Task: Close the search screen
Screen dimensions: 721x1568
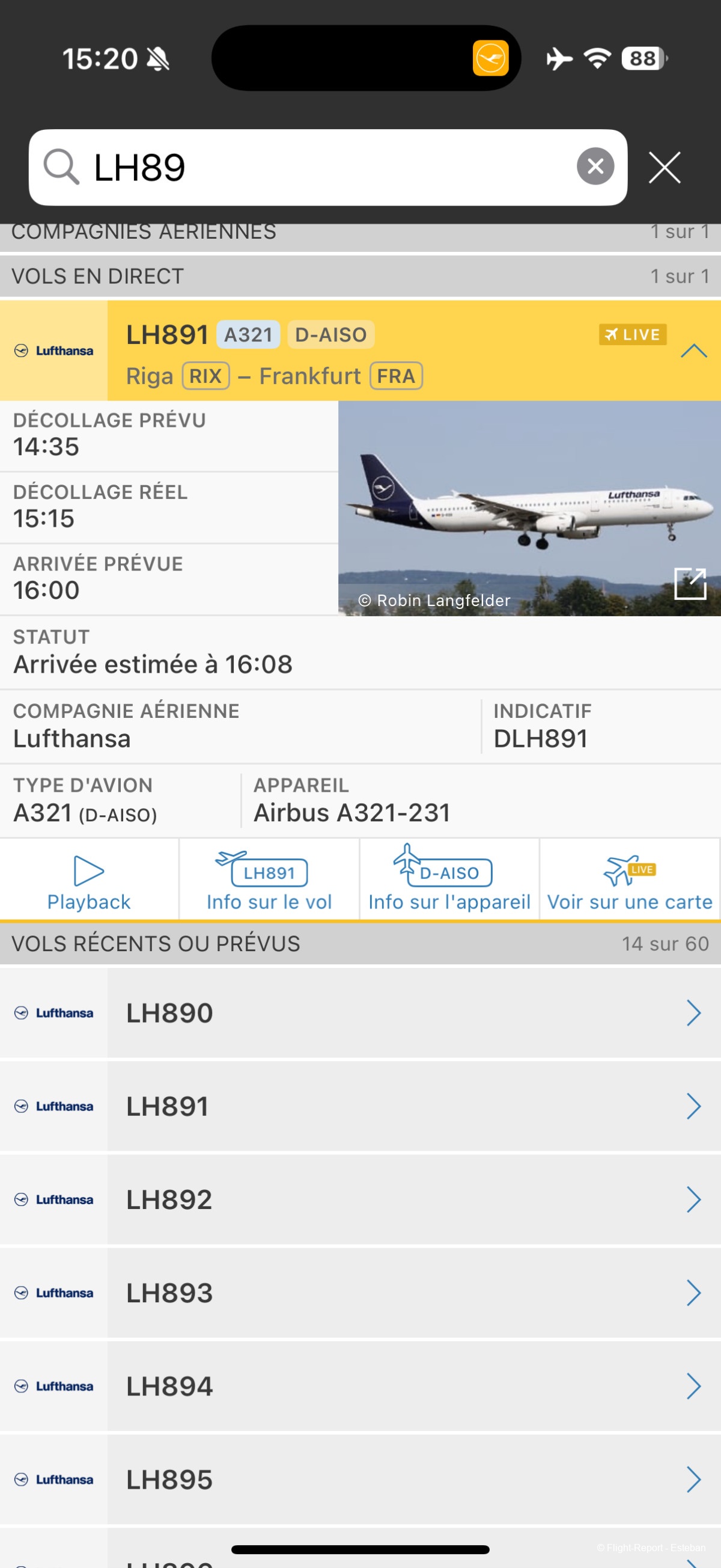Action: (664, 167)
